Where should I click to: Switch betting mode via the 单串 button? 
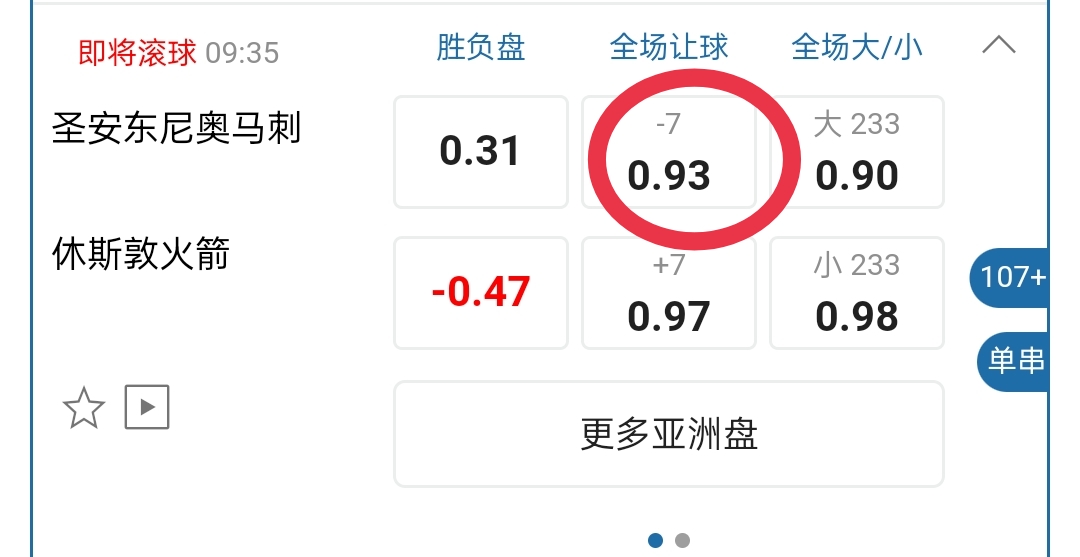pos(1015,360)
